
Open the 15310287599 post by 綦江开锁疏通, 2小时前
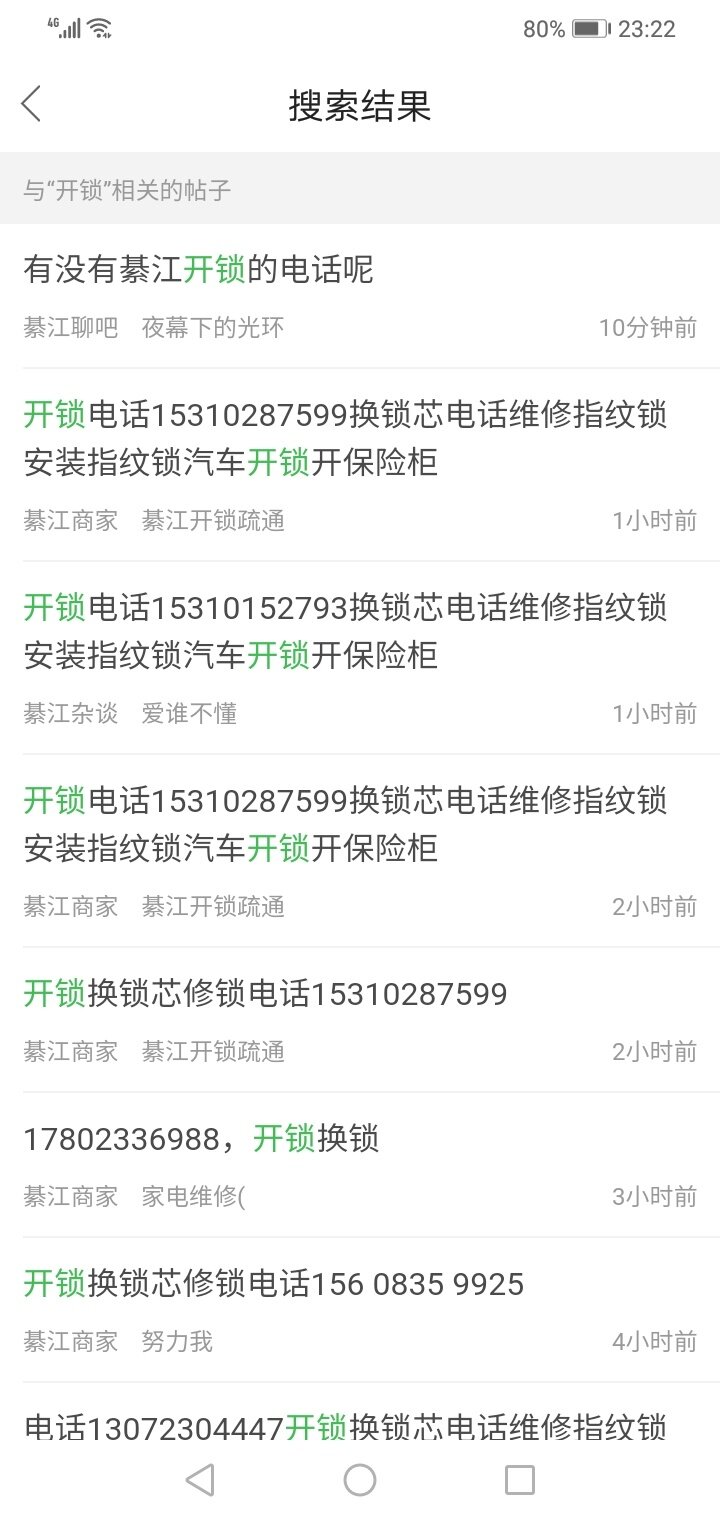click(x=360, y=851)
